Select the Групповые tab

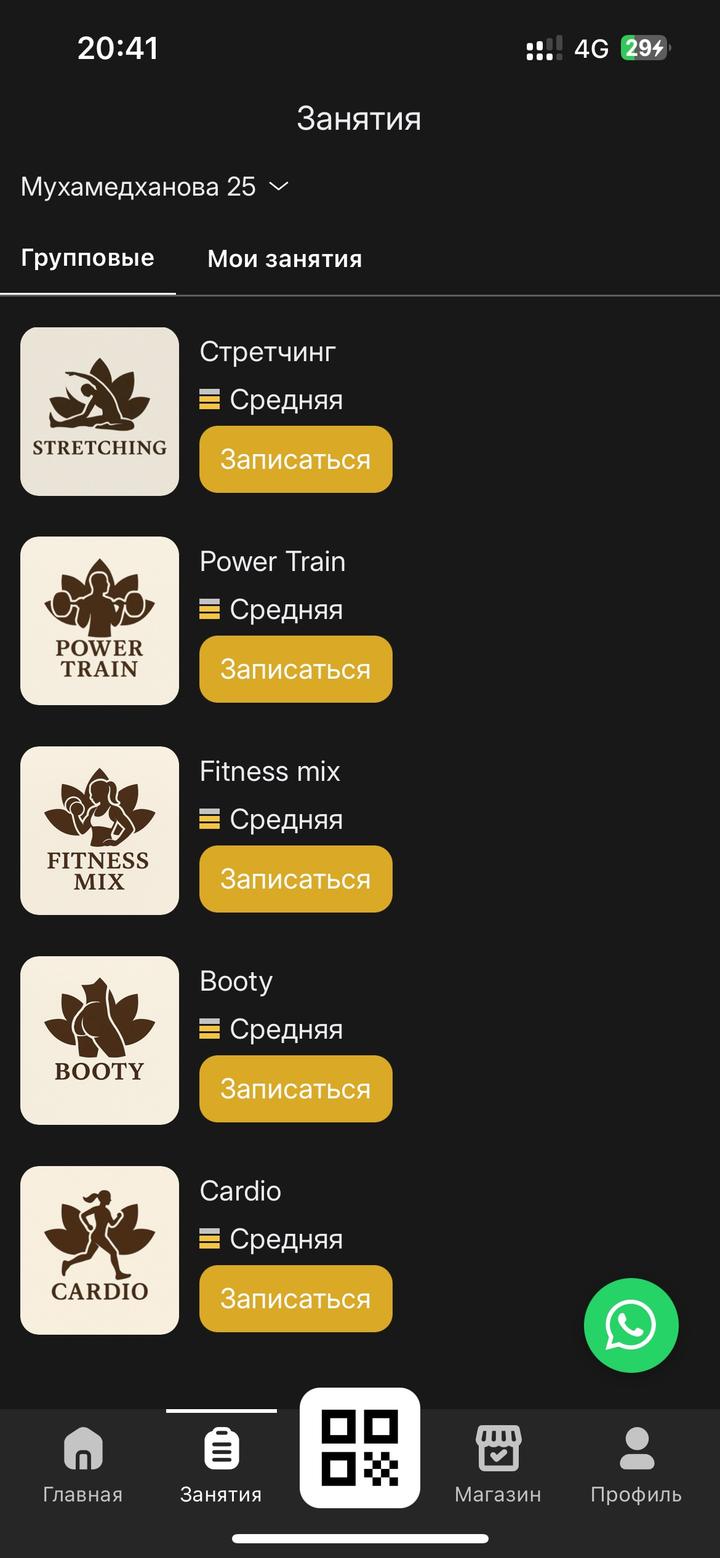(x=88, y=258)
